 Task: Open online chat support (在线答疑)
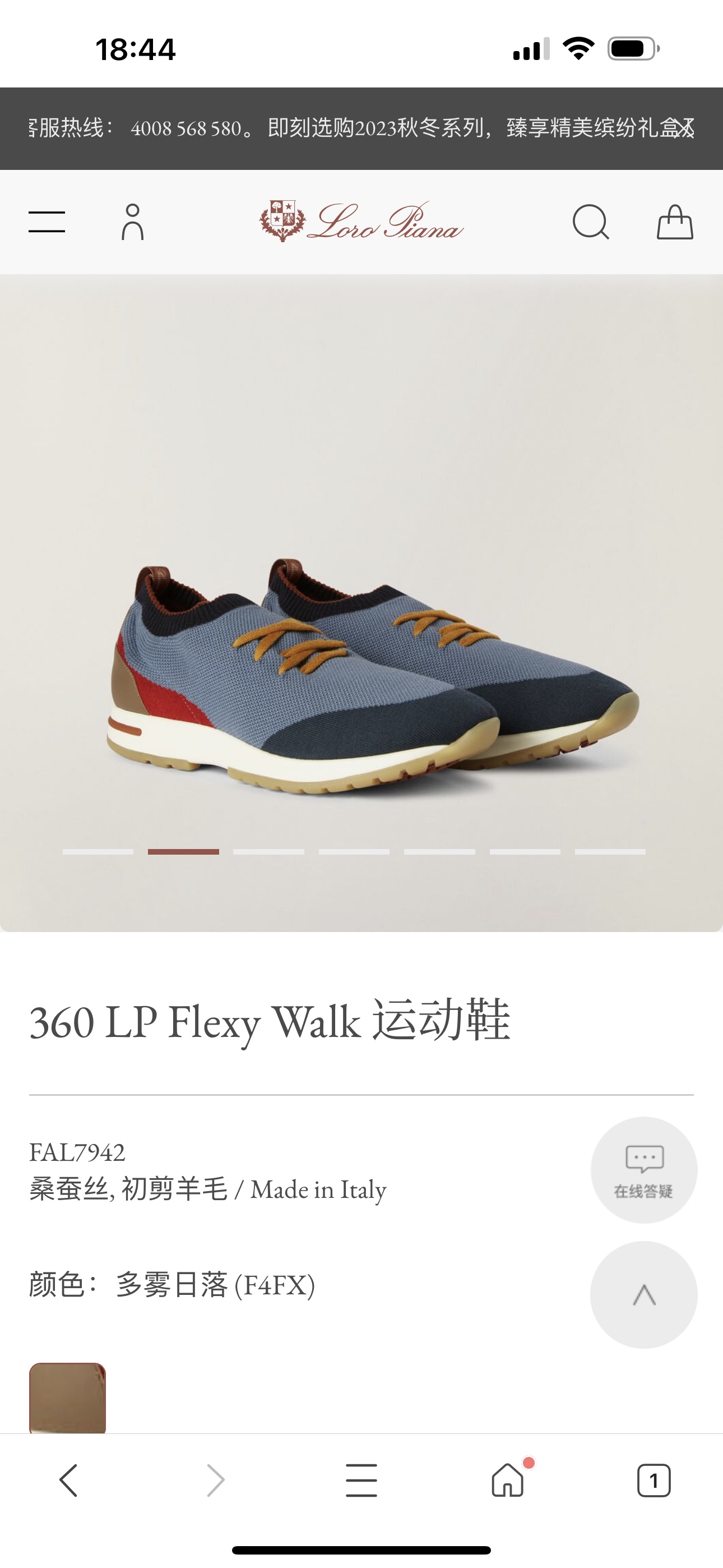(x=643, y=1169)
